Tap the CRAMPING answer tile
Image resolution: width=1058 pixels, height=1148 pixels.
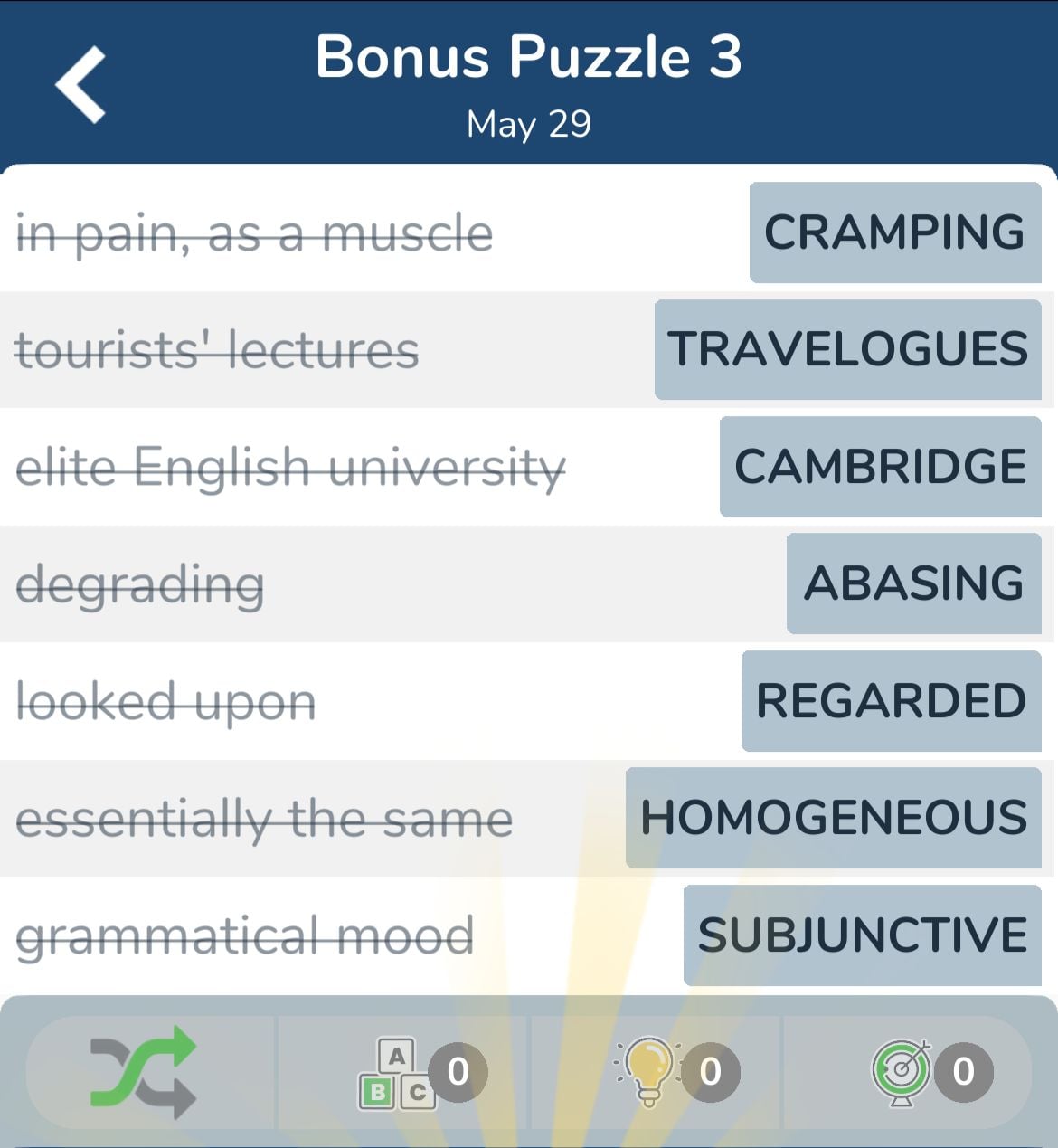pos(894,232)
